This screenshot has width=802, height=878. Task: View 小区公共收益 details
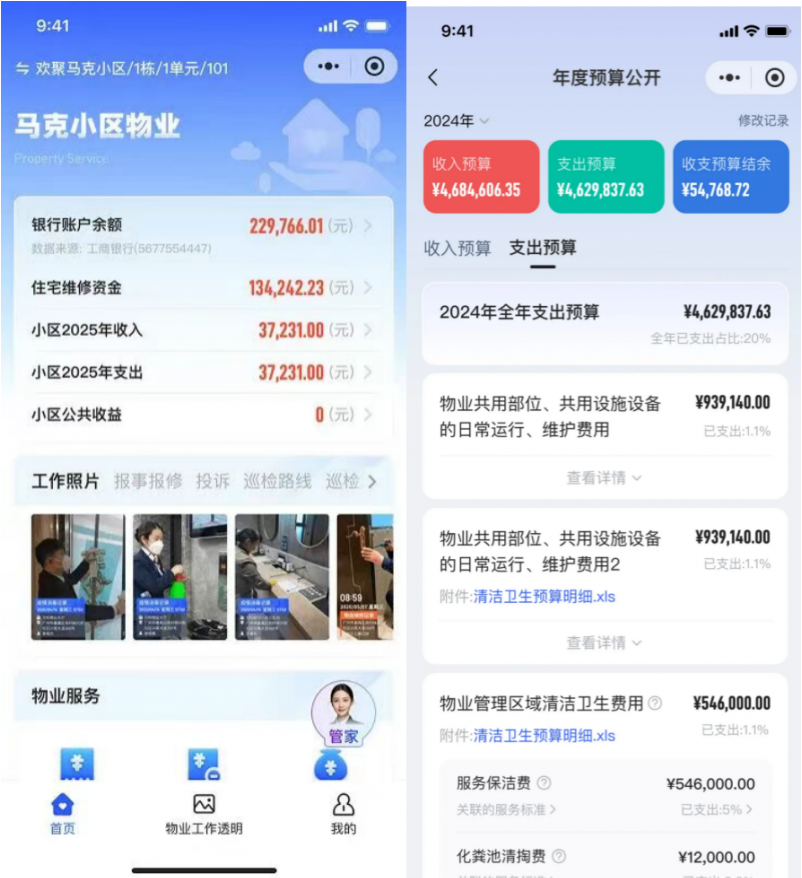click(202, 414)
